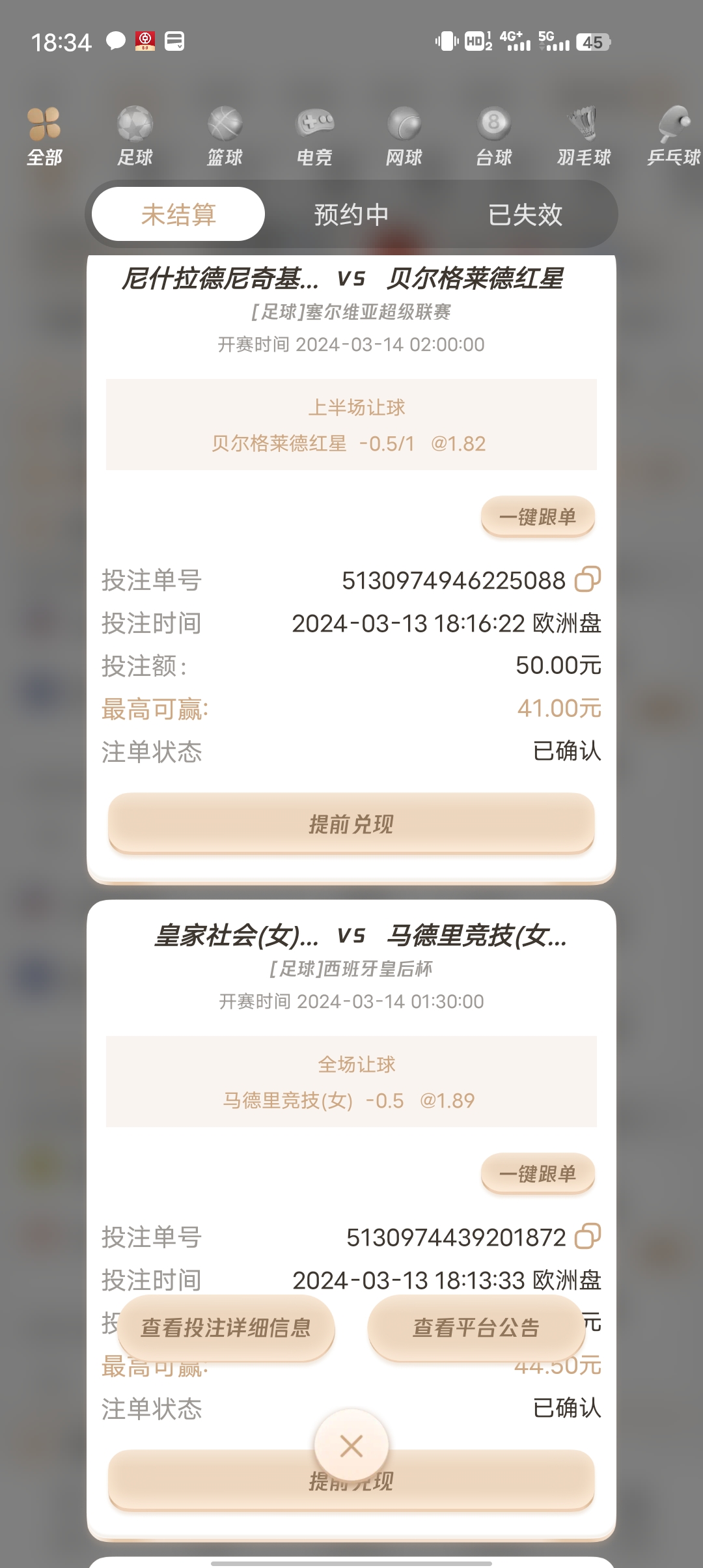Open the 电竞 category

[314, 135]
